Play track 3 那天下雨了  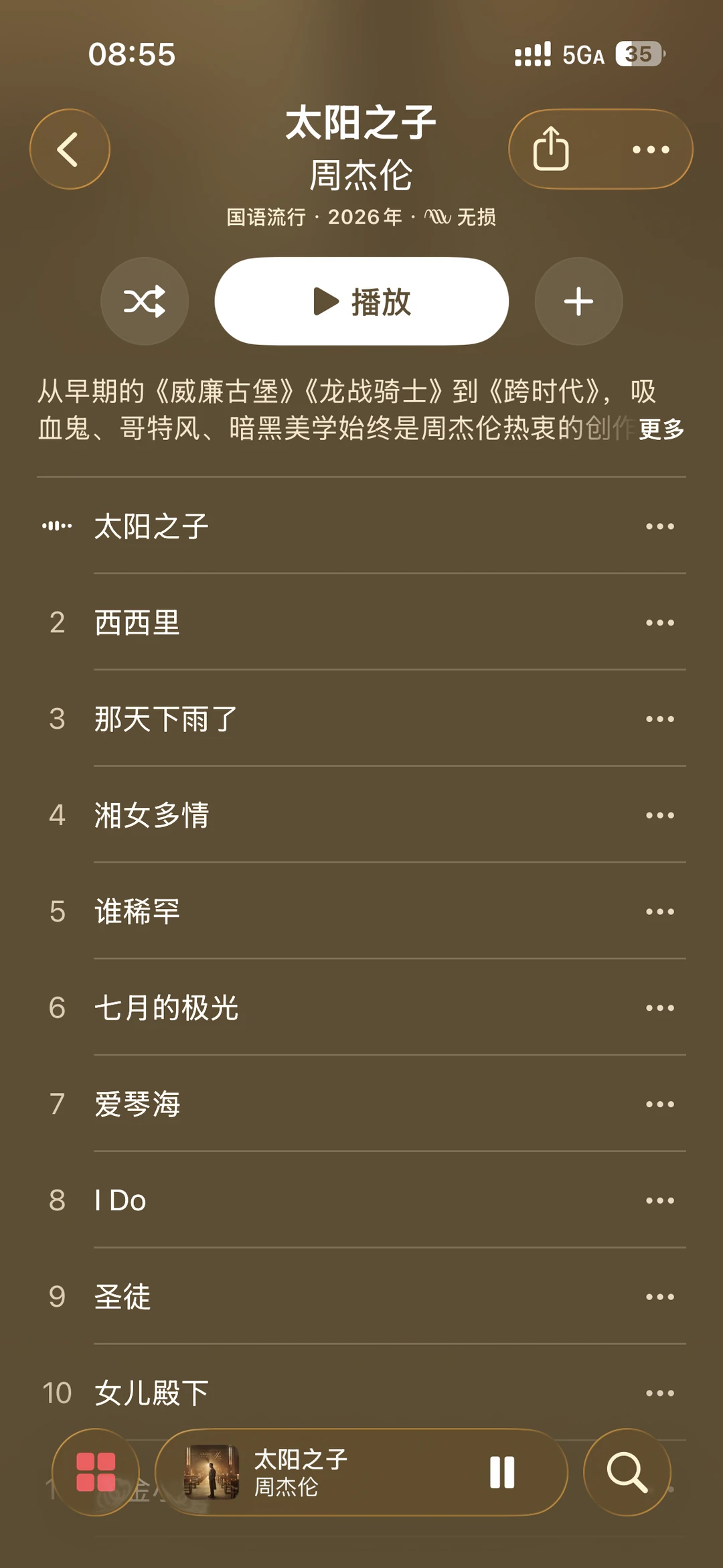pos(361,719)
